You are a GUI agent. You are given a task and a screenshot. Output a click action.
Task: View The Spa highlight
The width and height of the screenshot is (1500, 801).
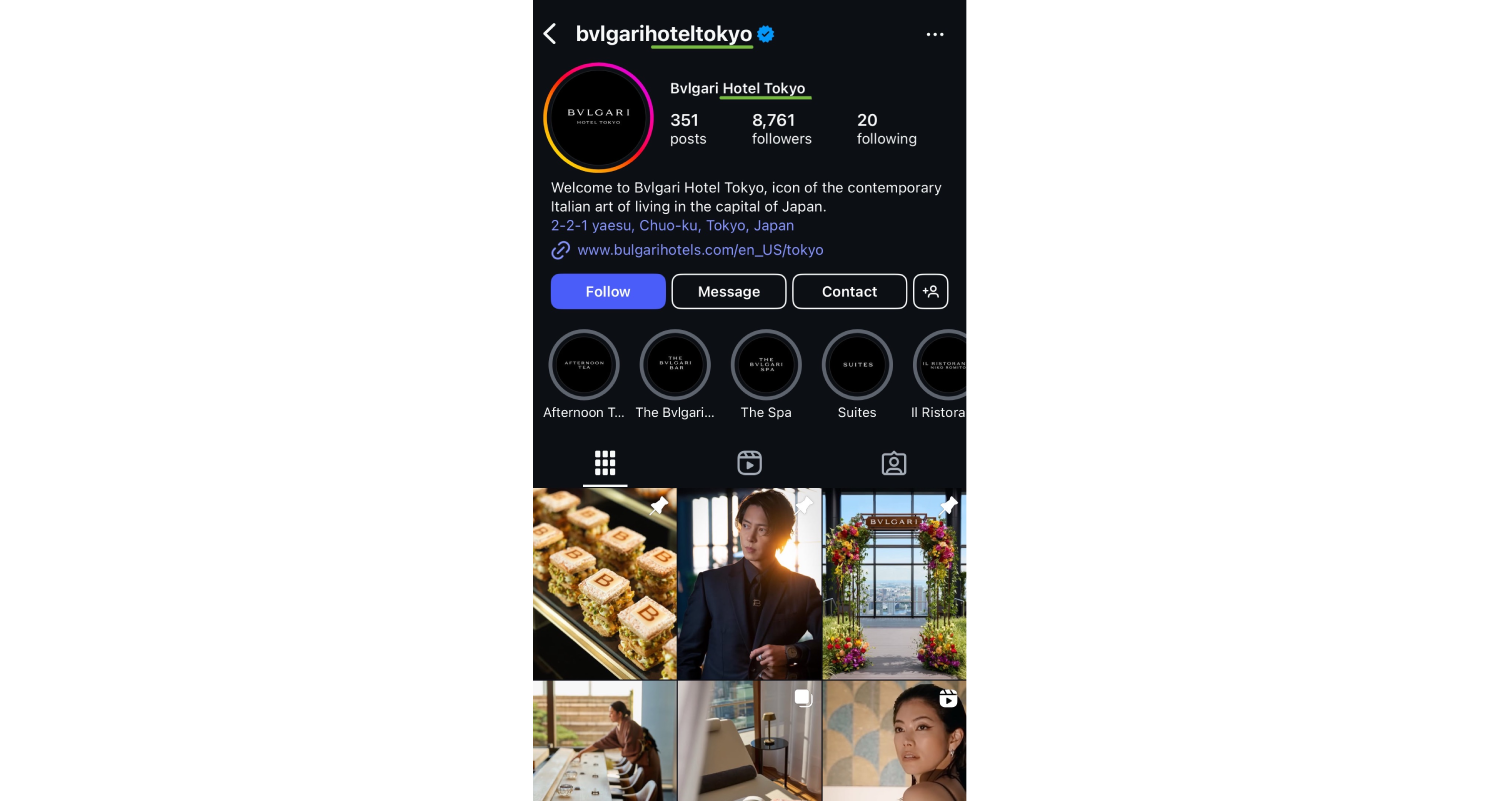click(766, 365)
